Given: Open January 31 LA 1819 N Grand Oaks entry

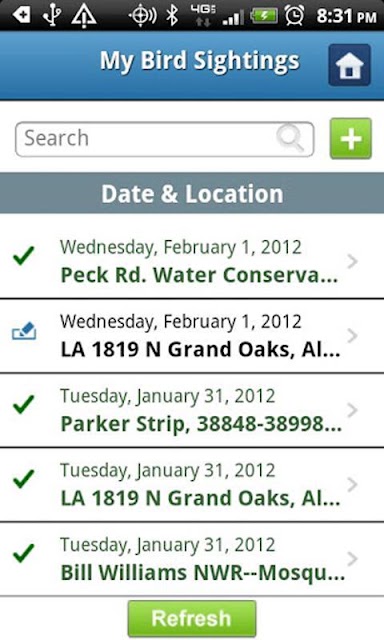Looking at the screenshot, I should click(192, 484).
